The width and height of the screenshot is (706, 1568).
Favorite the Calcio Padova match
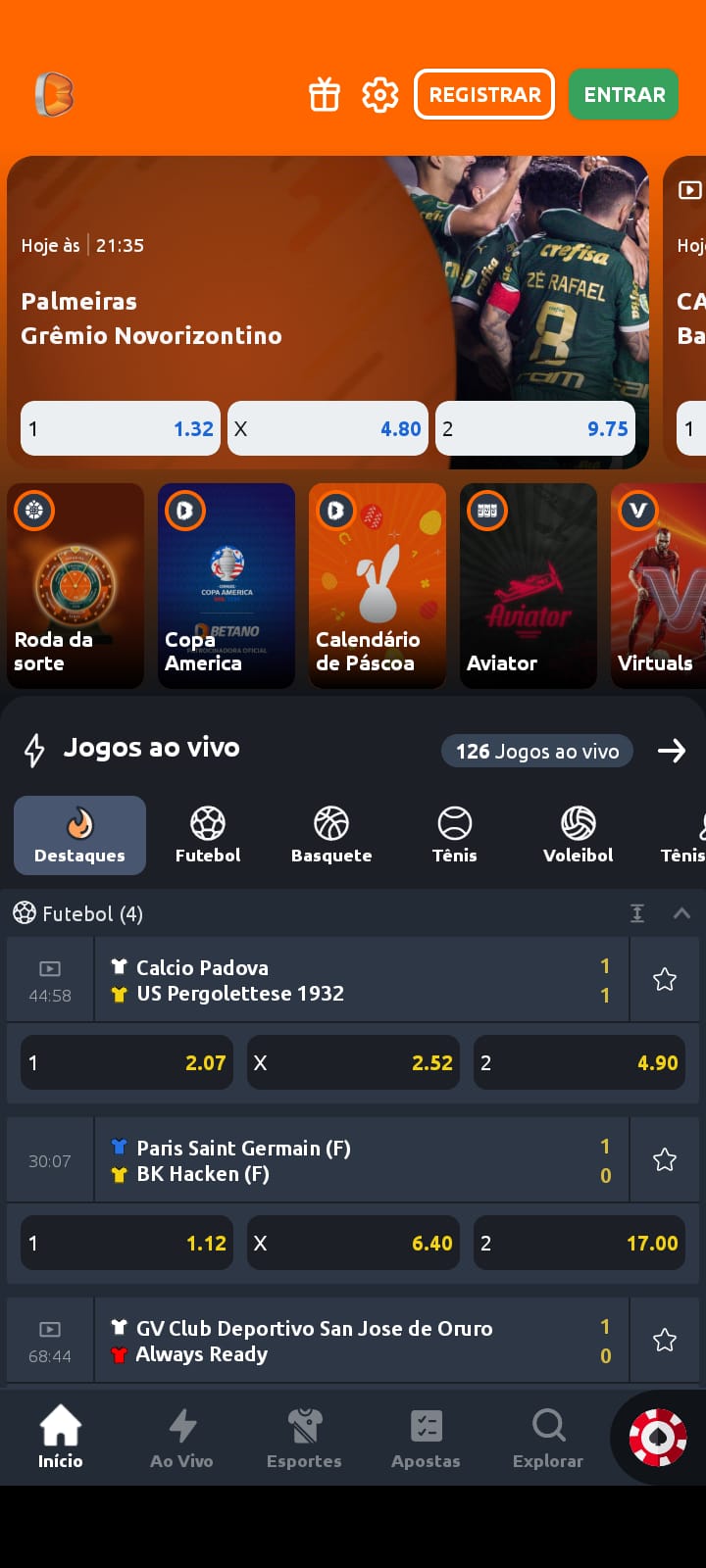[665, 979]
